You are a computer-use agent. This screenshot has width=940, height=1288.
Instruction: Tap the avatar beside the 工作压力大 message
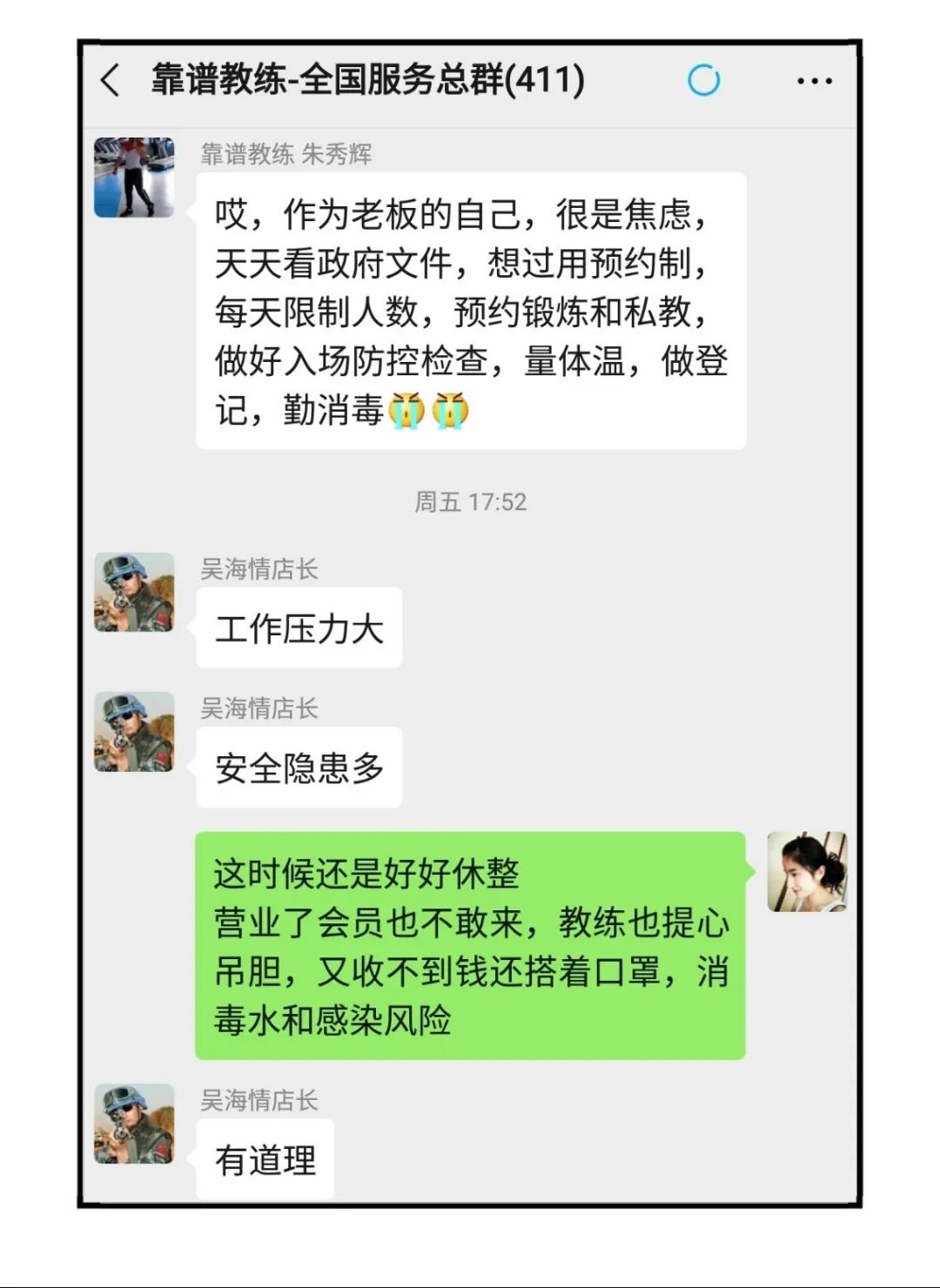[134, 593]
